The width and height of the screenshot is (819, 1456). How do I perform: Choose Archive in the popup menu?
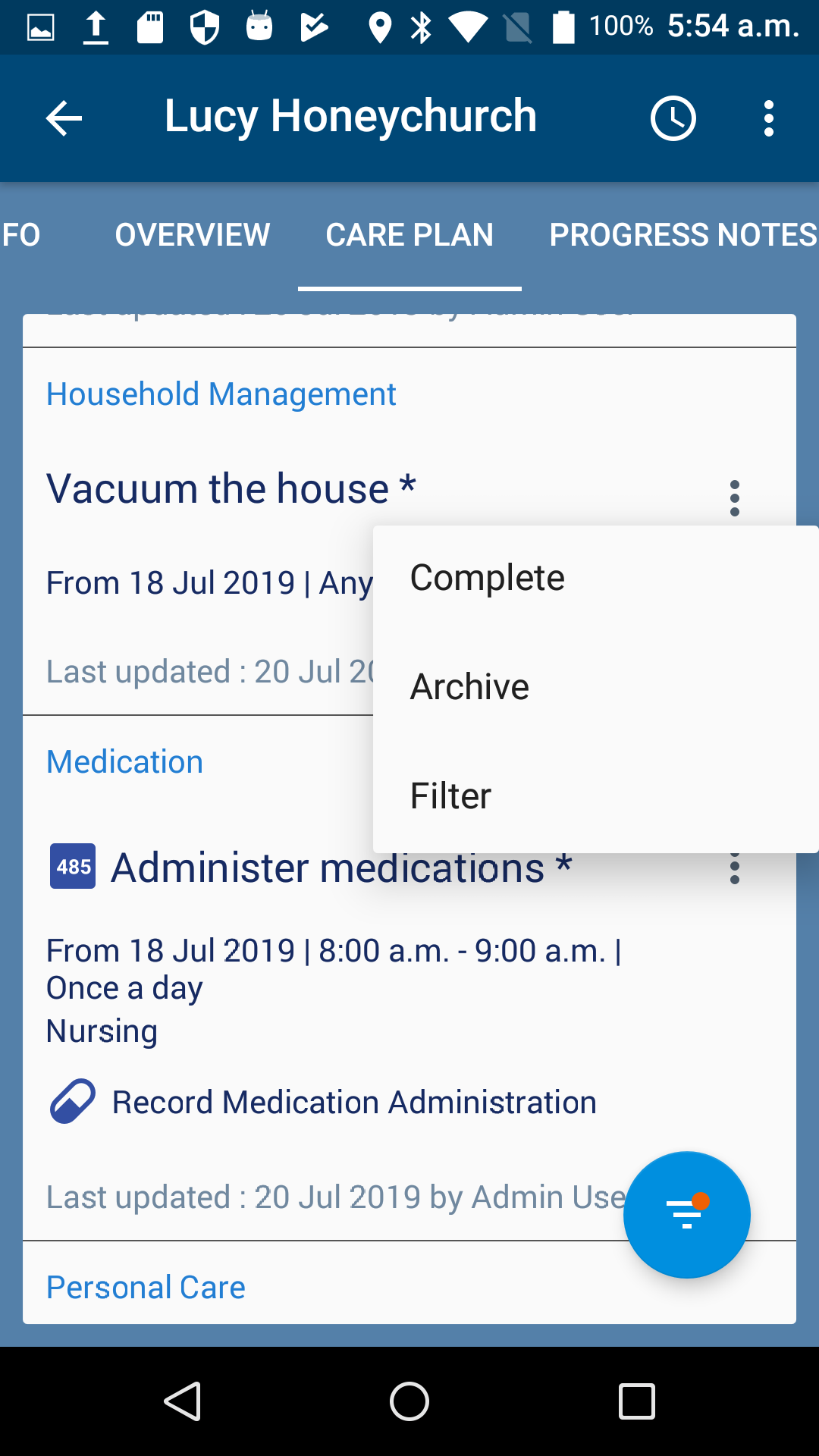[469, 687]
